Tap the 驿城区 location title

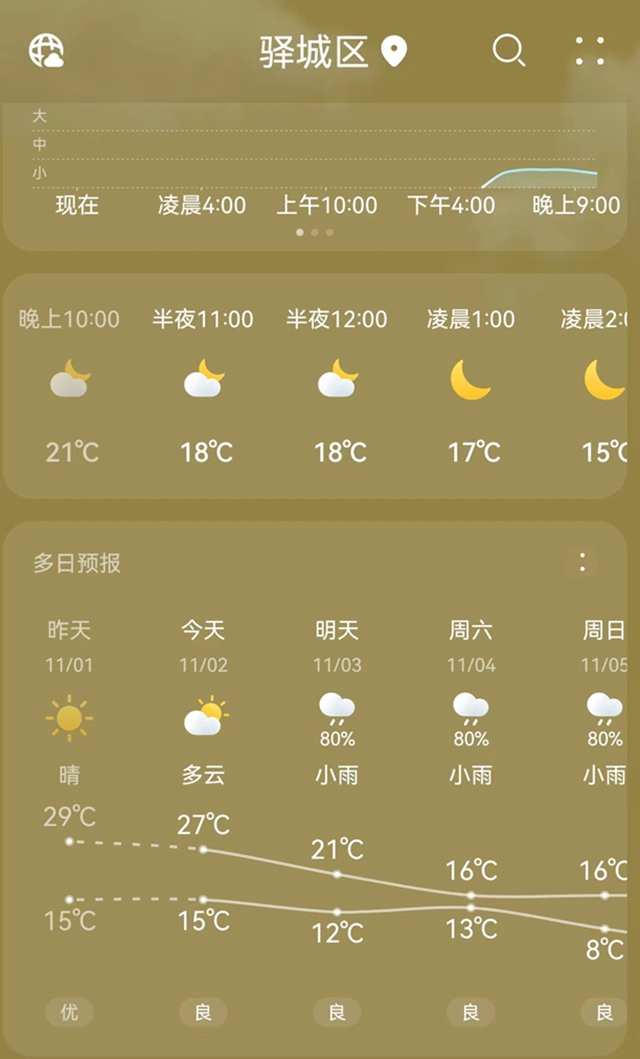coord(315,51)
